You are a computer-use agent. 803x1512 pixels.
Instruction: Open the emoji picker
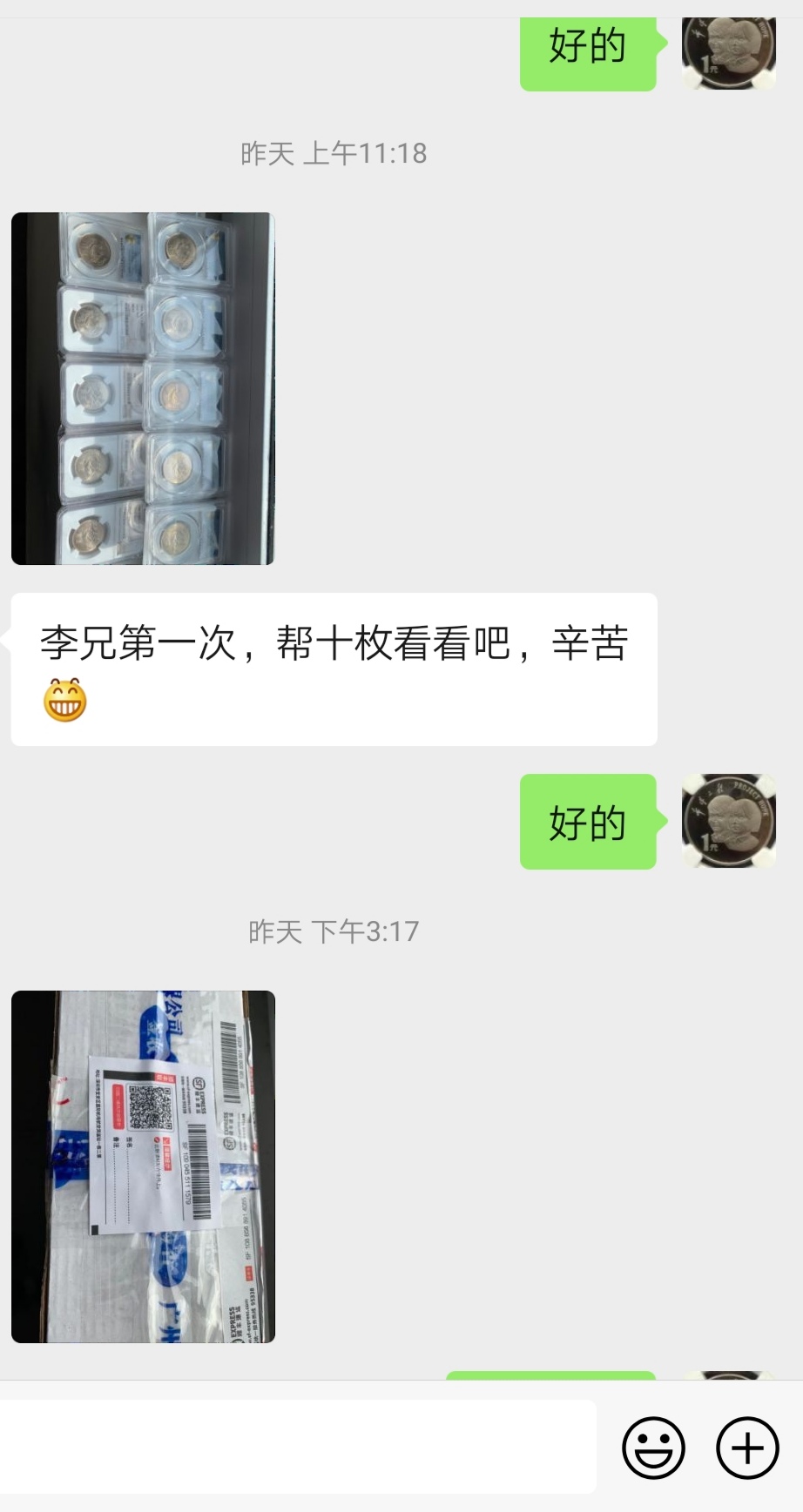pos(653,1448)
